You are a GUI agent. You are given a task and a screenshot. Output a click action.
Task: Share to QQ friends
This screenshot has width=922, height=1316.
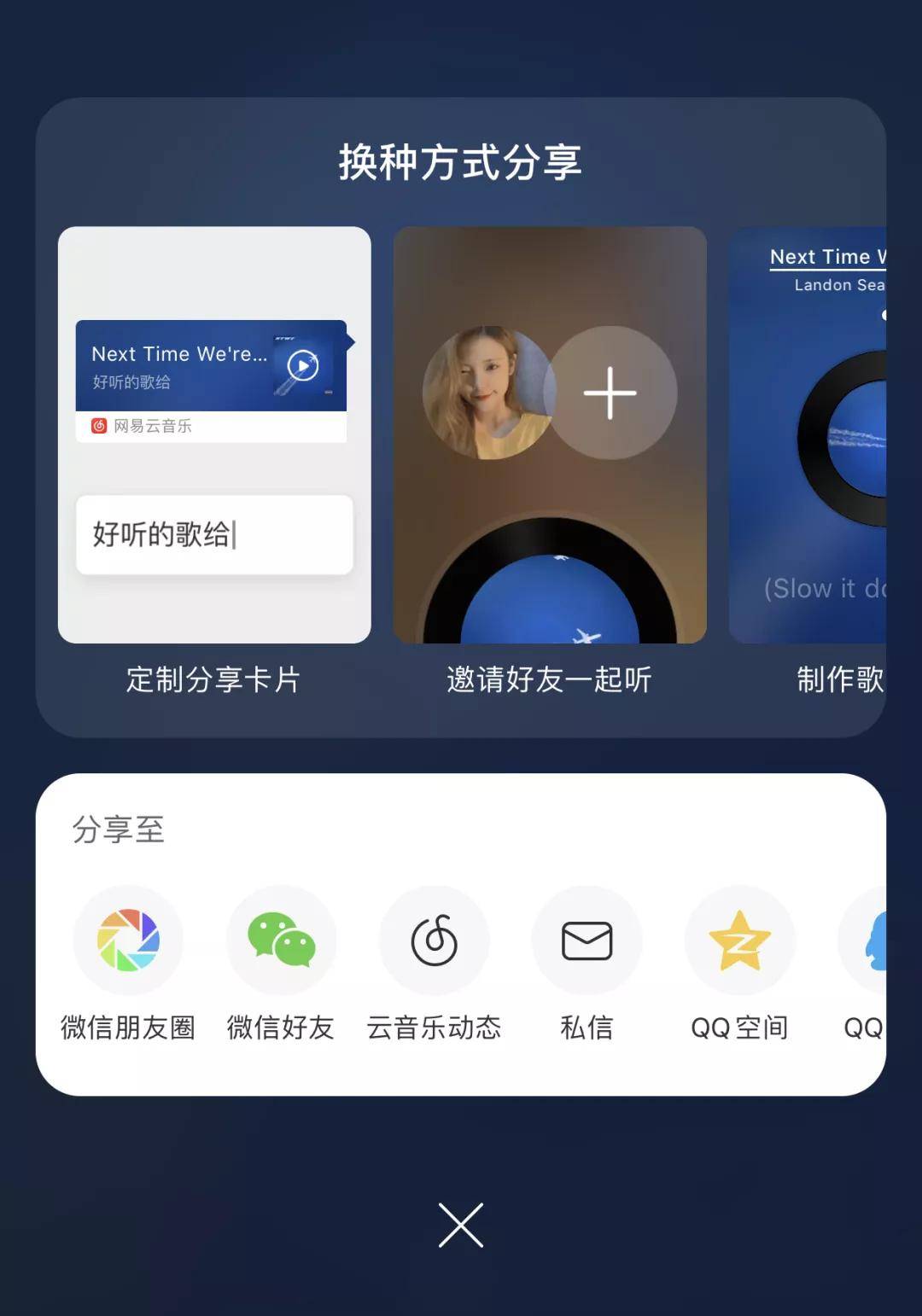[x=866, y=940]
